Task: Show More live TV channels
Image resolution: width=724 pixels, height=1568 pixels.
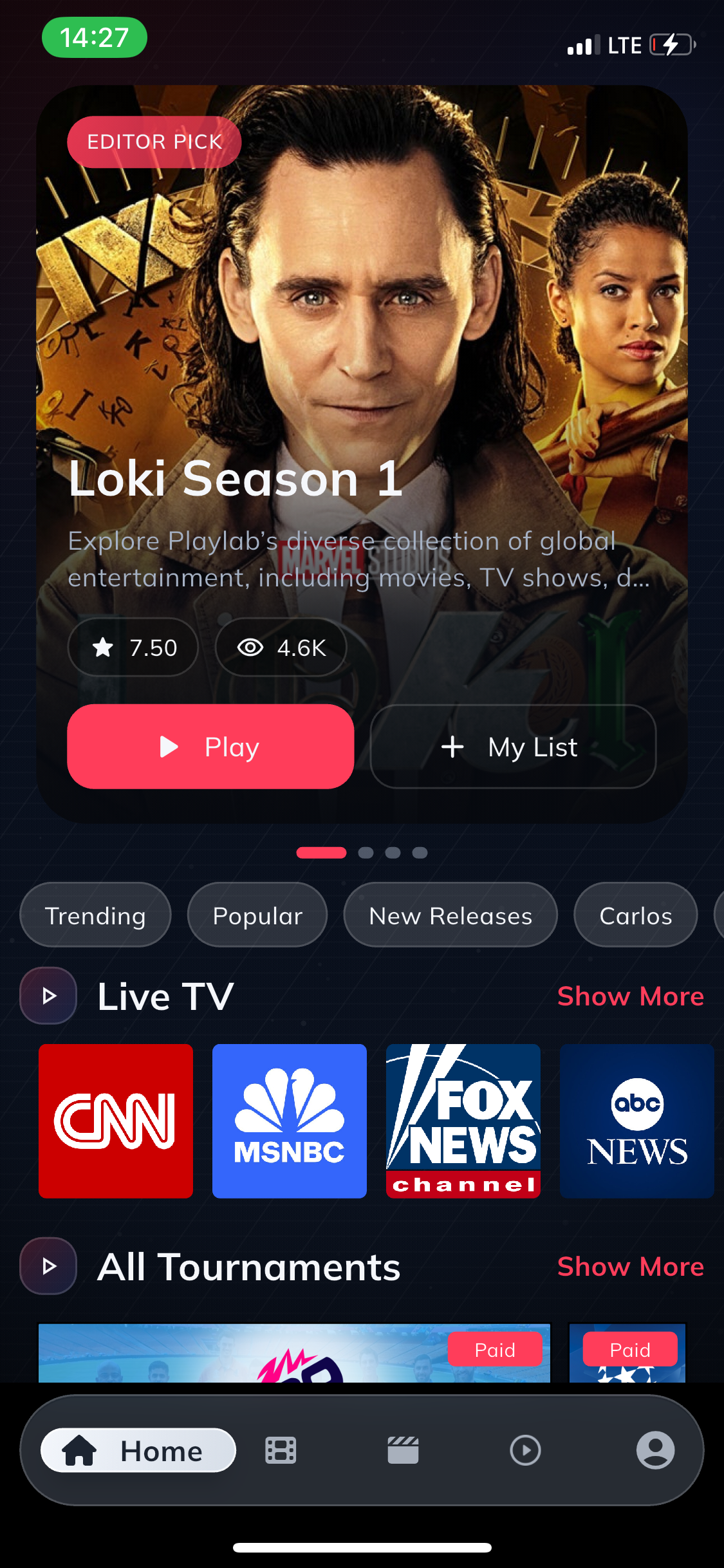Action: click(x=630, y=996)
